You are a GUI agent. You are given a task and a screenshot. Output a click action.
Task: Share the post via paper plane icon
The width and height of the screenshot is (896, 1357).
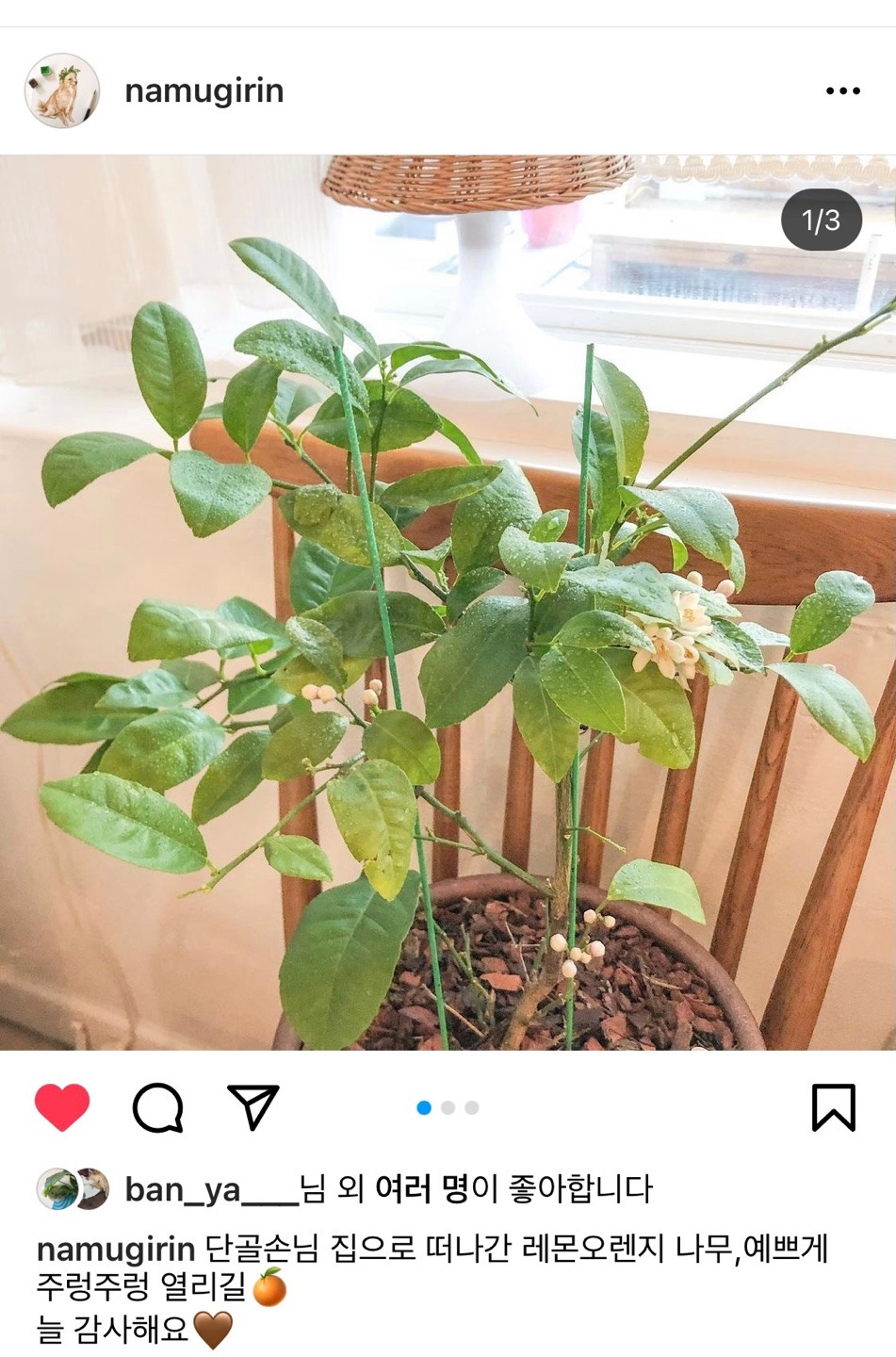[253, 1106]
